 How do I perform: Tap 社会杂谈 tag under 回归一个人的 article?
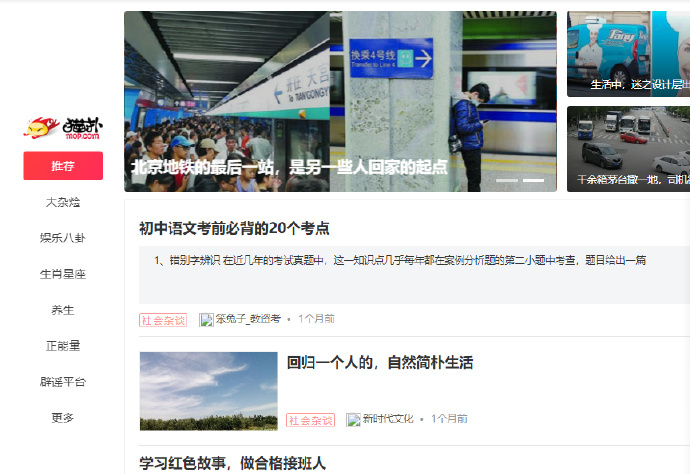(310, 420)
